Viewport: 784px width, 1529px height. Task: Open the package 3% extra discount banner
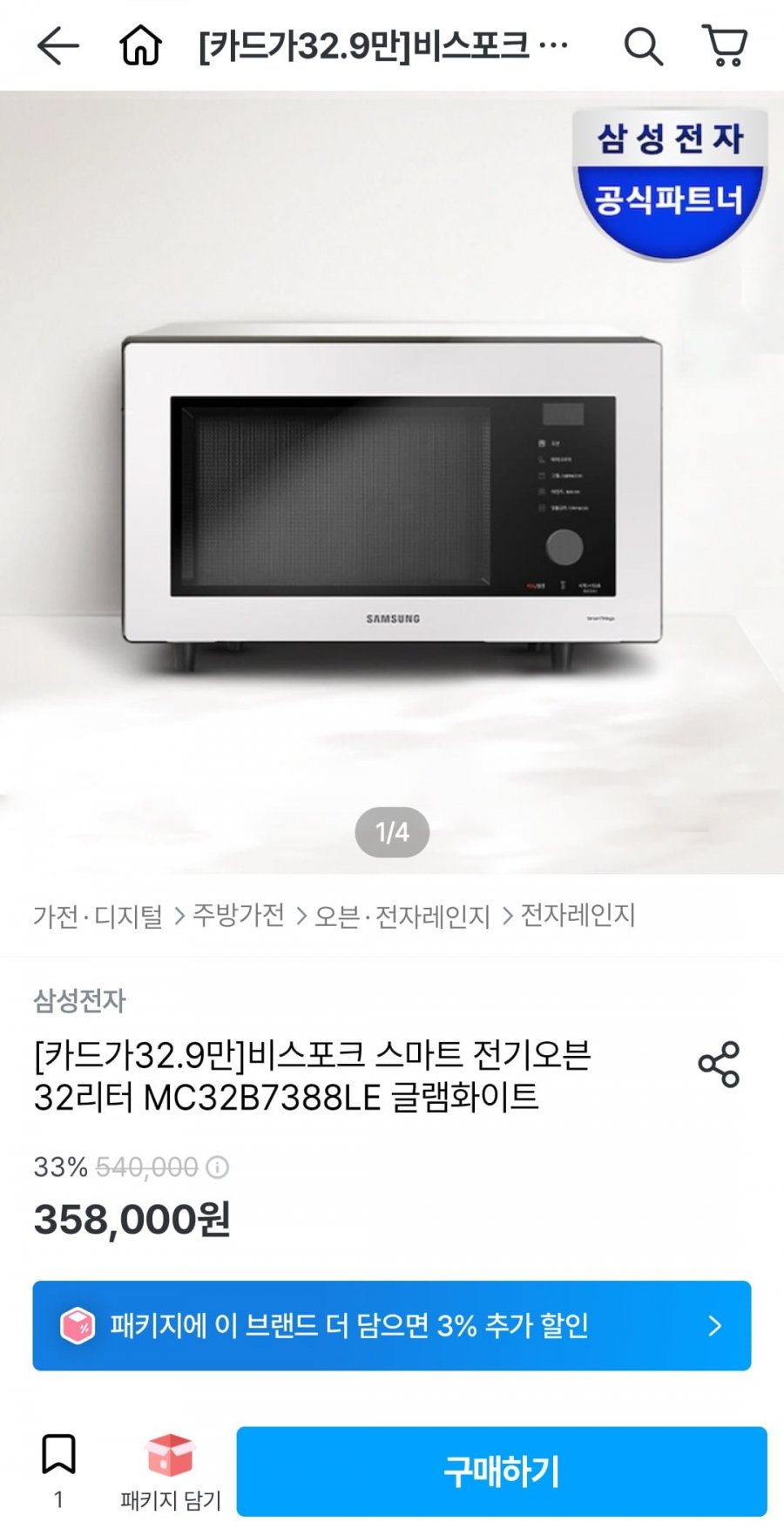pyautogui.click(x=392, y=1325)
